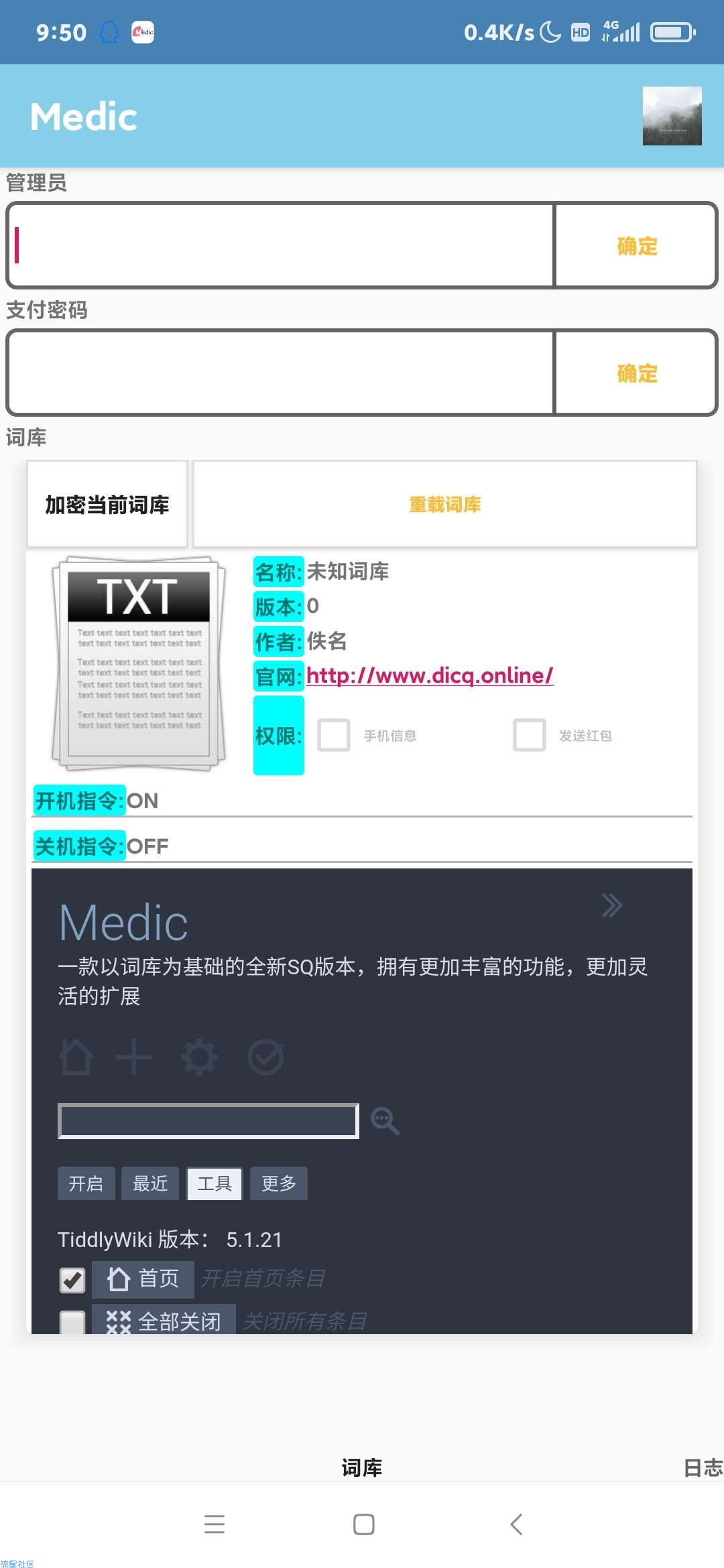Tap the checkmark circle icon
This screenshot has height=1568, width=724.
(265, 1057)
